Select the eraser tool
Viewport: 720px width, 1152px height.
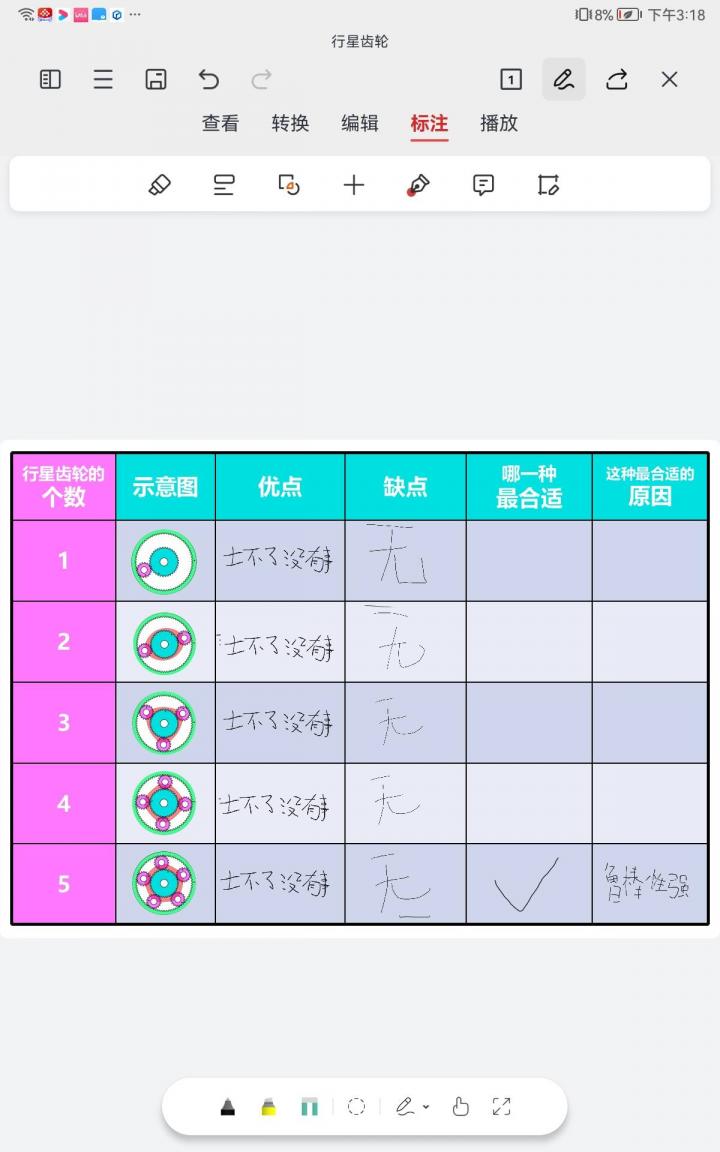tap(159, 184)
